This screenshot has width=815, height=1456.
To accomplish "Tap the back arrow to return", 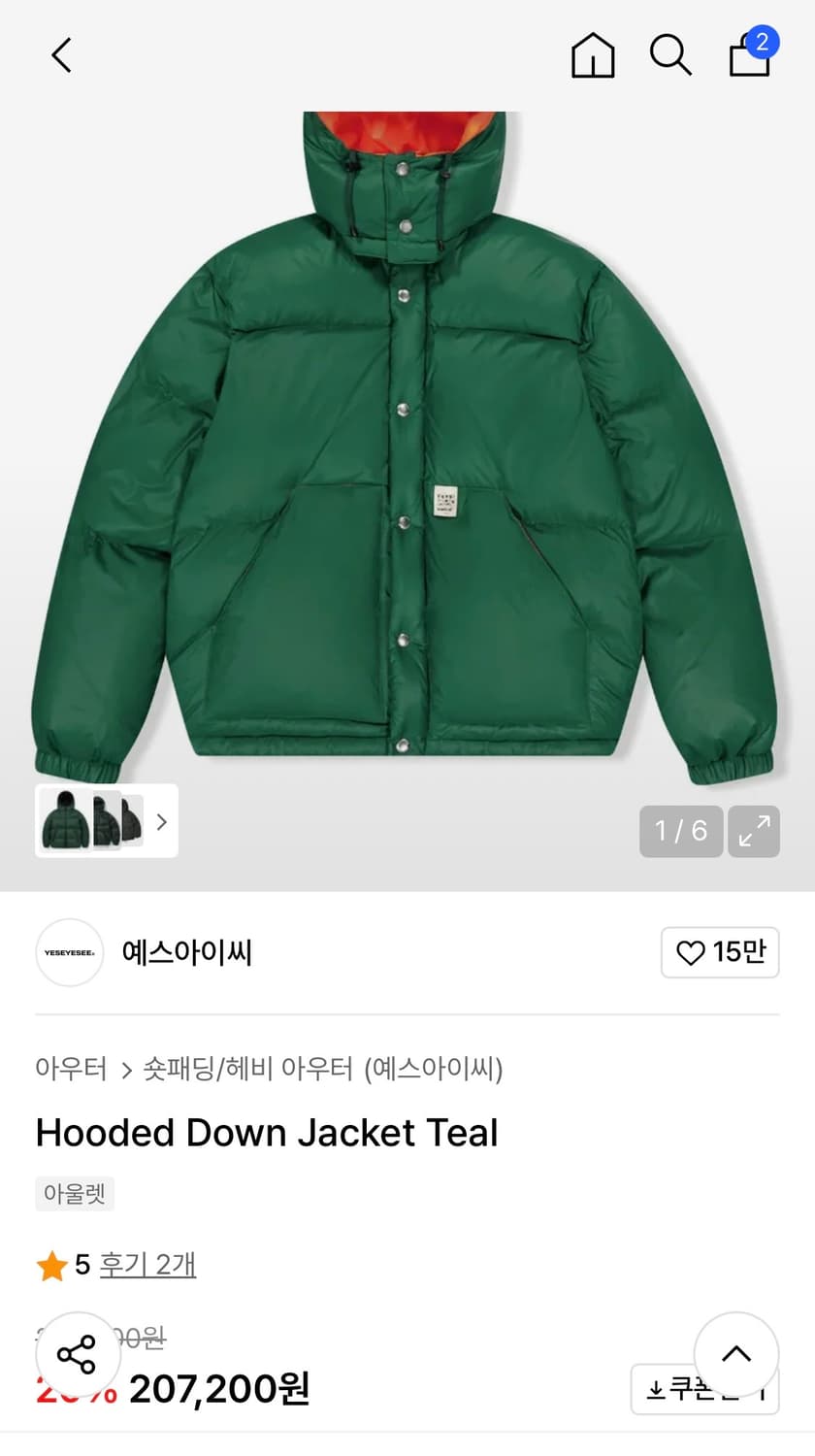I will tap(60, 55).
